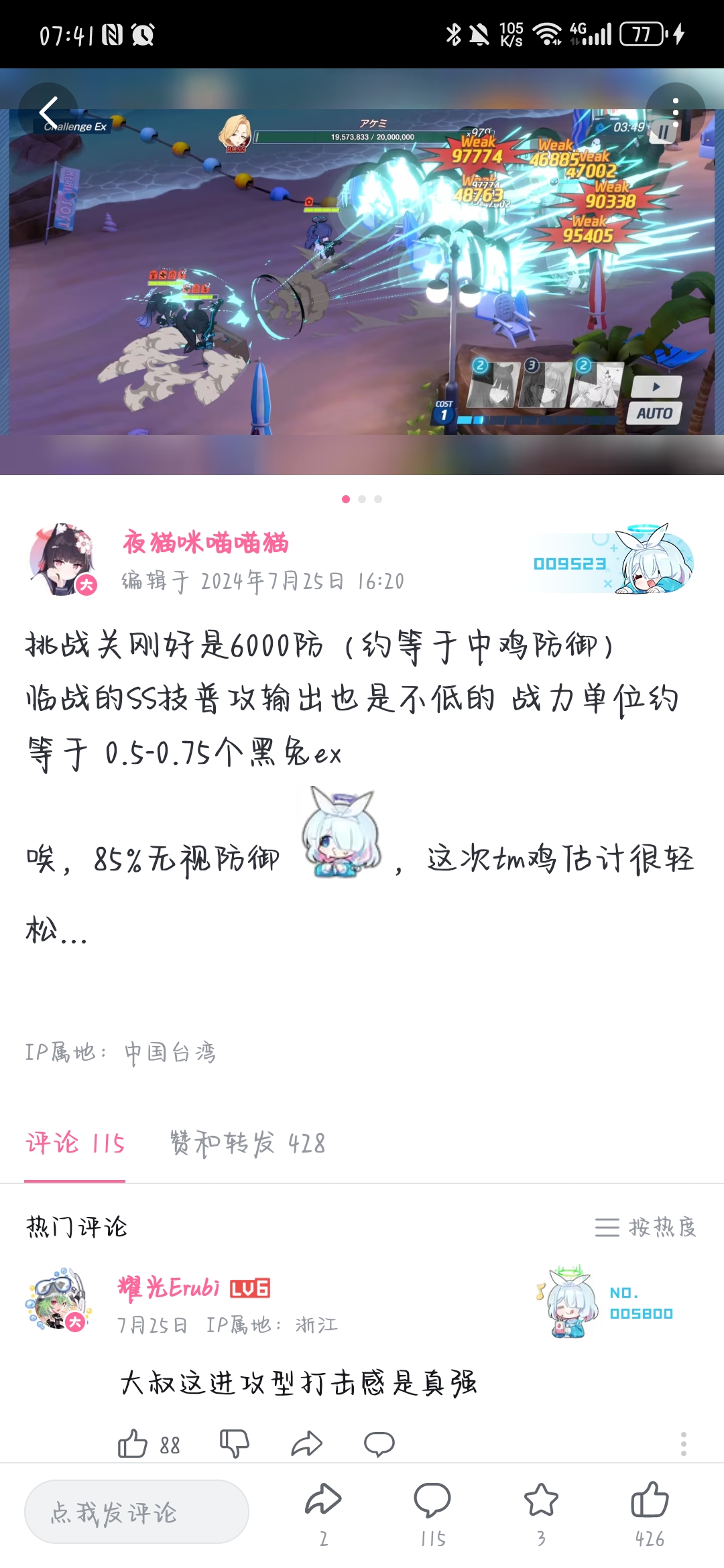
Task: Open the username 夜猫咪喵喵猫
Action: point(205,542)
